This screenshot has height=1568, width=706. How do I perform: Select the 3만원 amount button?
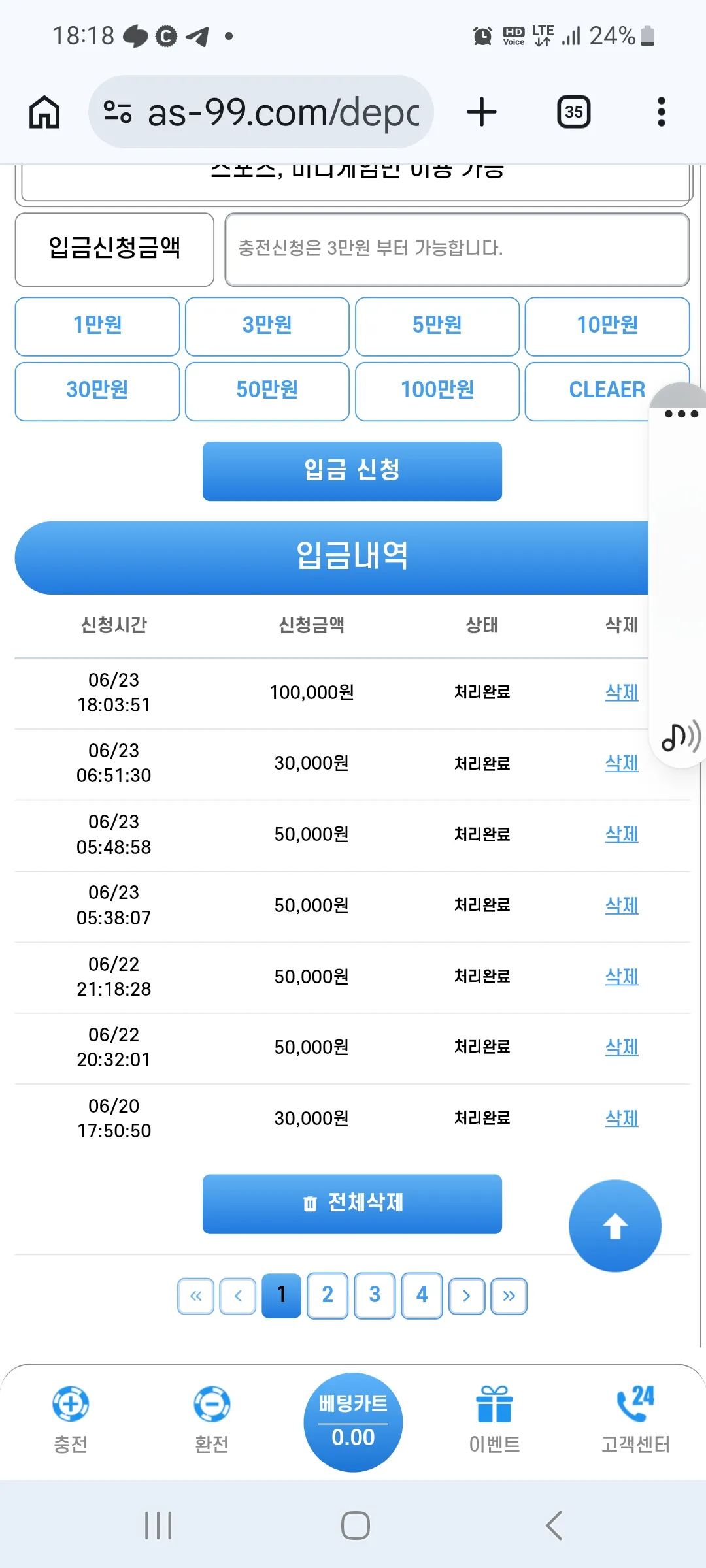pyautogui.click(x=267, y=326)
